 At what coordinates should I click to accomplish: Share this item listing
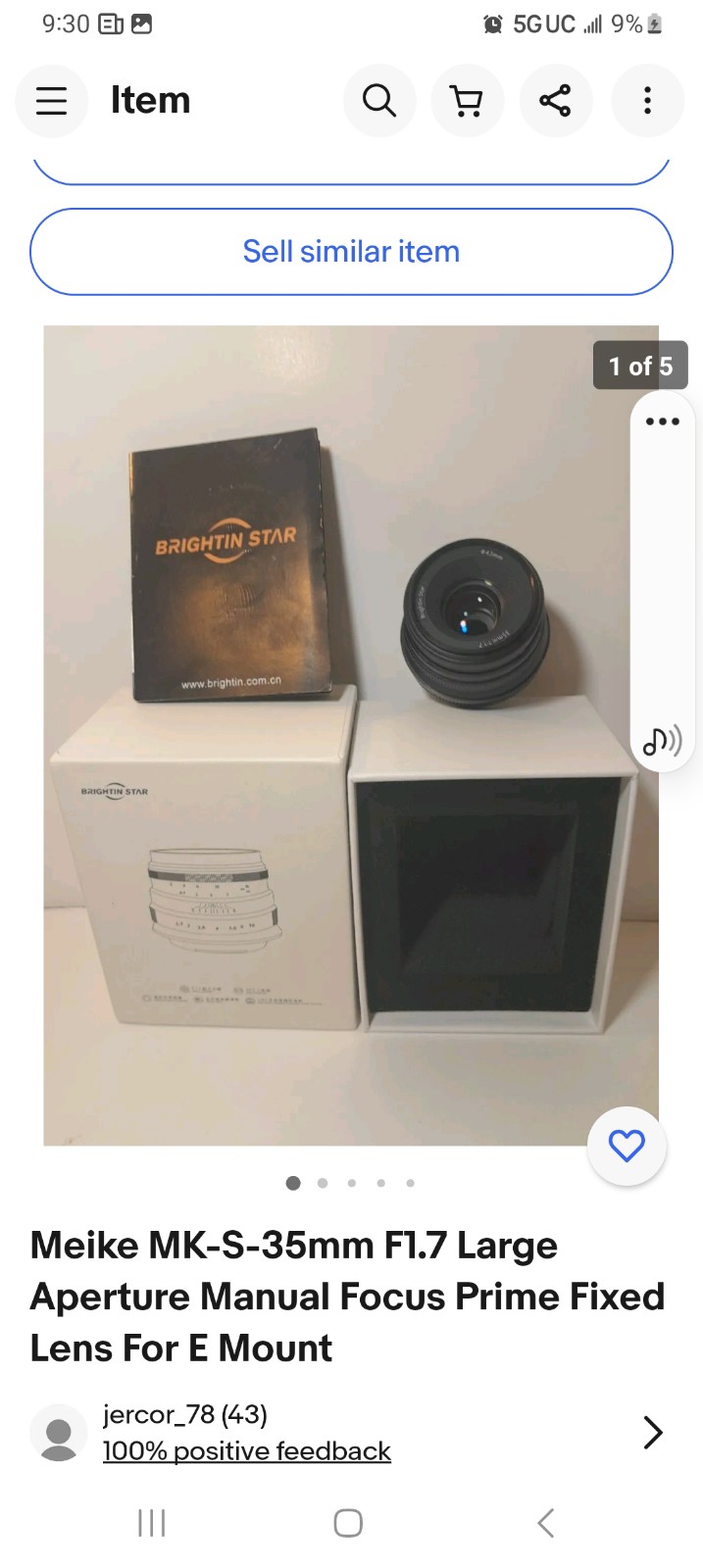tap(556, 100)
